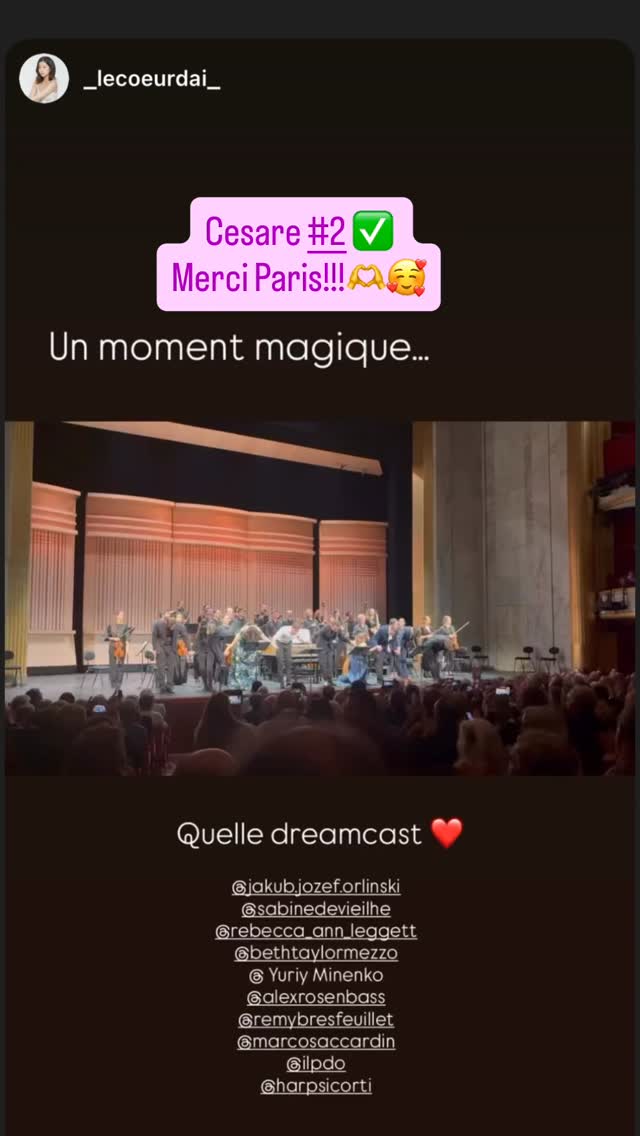Open @marcosaccardin mention
640x1136 pixels.
click(x=316, y=1042)
